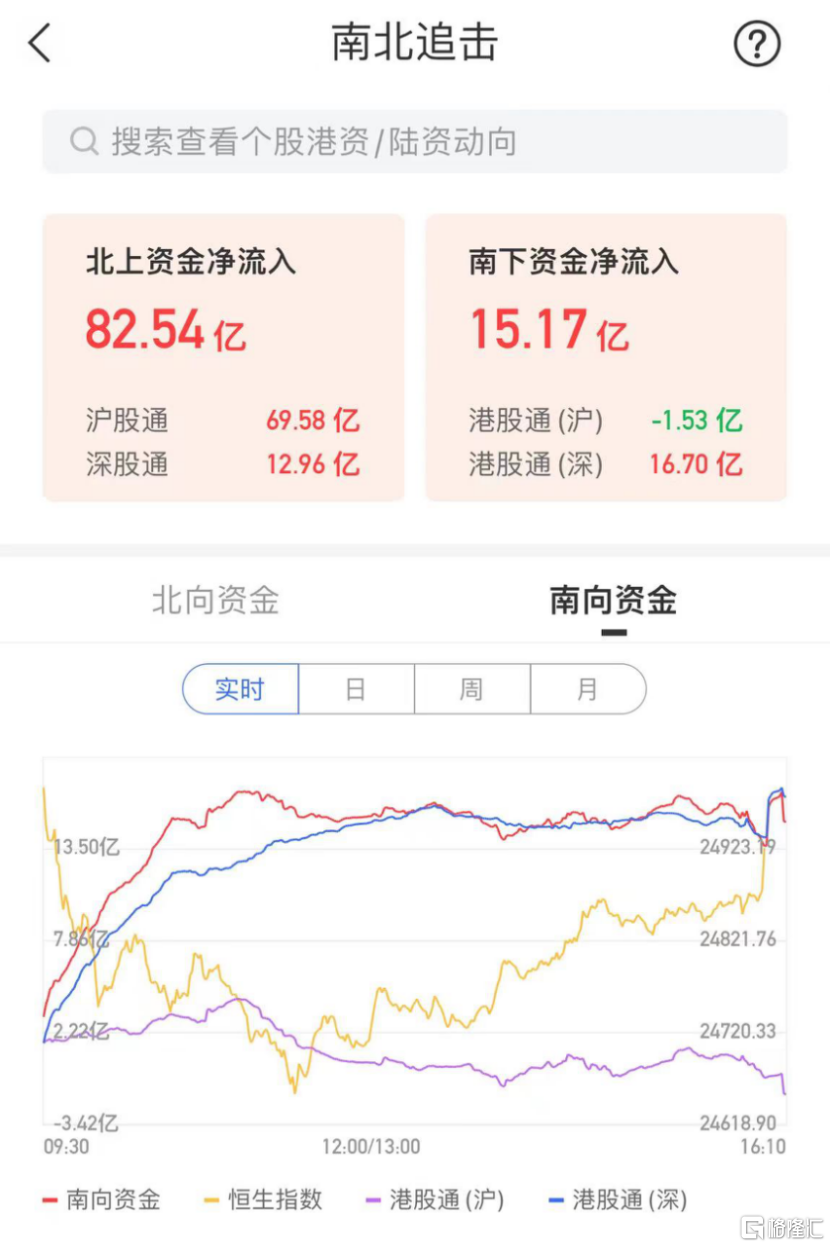The height and width of the screenshot is (1247, 830).
Task: Toggle the 港股通 (沪) legend line
Action: (435, 1199)
